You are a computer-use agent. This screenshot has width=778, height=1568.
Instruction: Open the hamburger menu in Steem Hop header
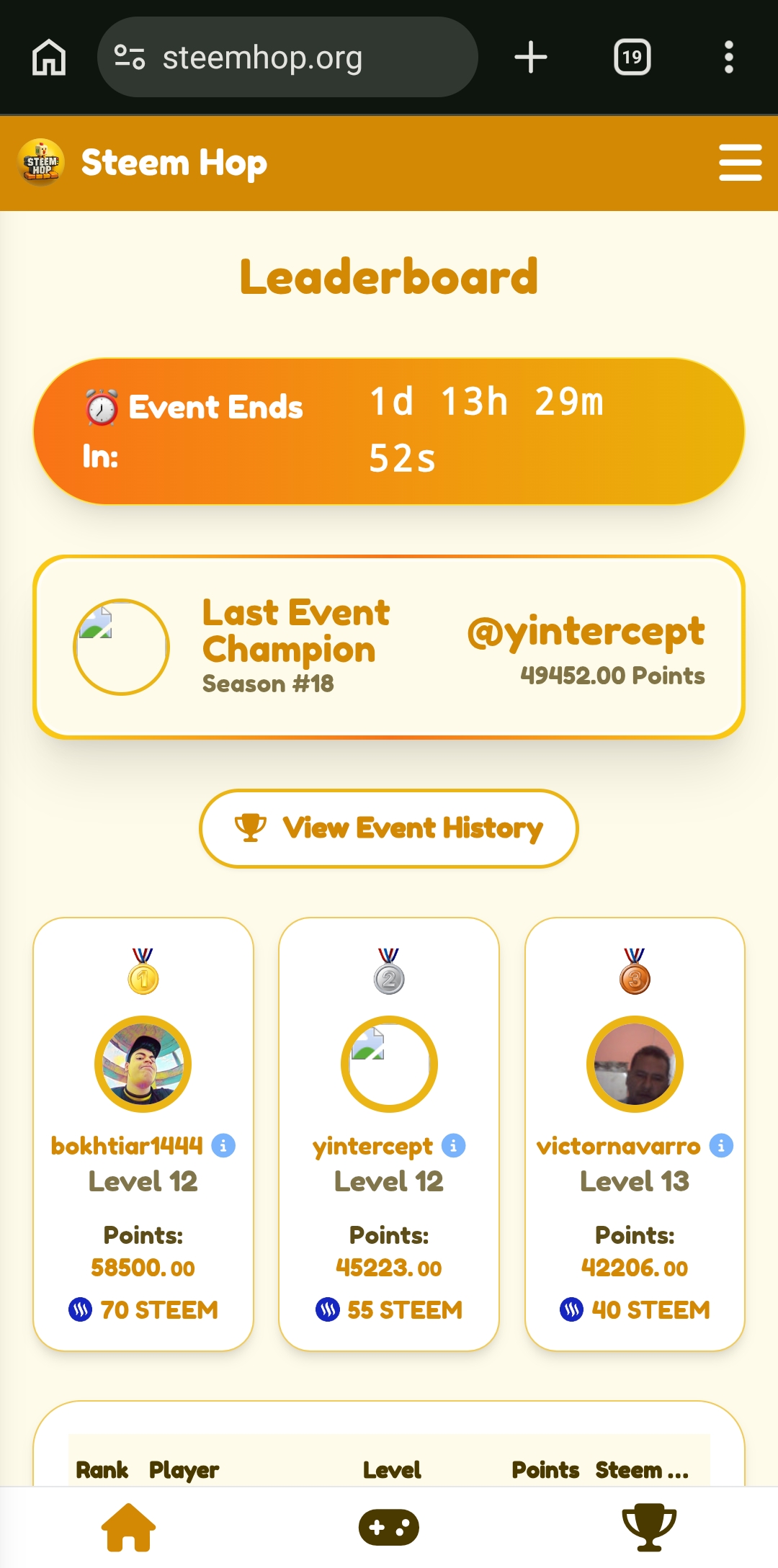tap(740, 162)
